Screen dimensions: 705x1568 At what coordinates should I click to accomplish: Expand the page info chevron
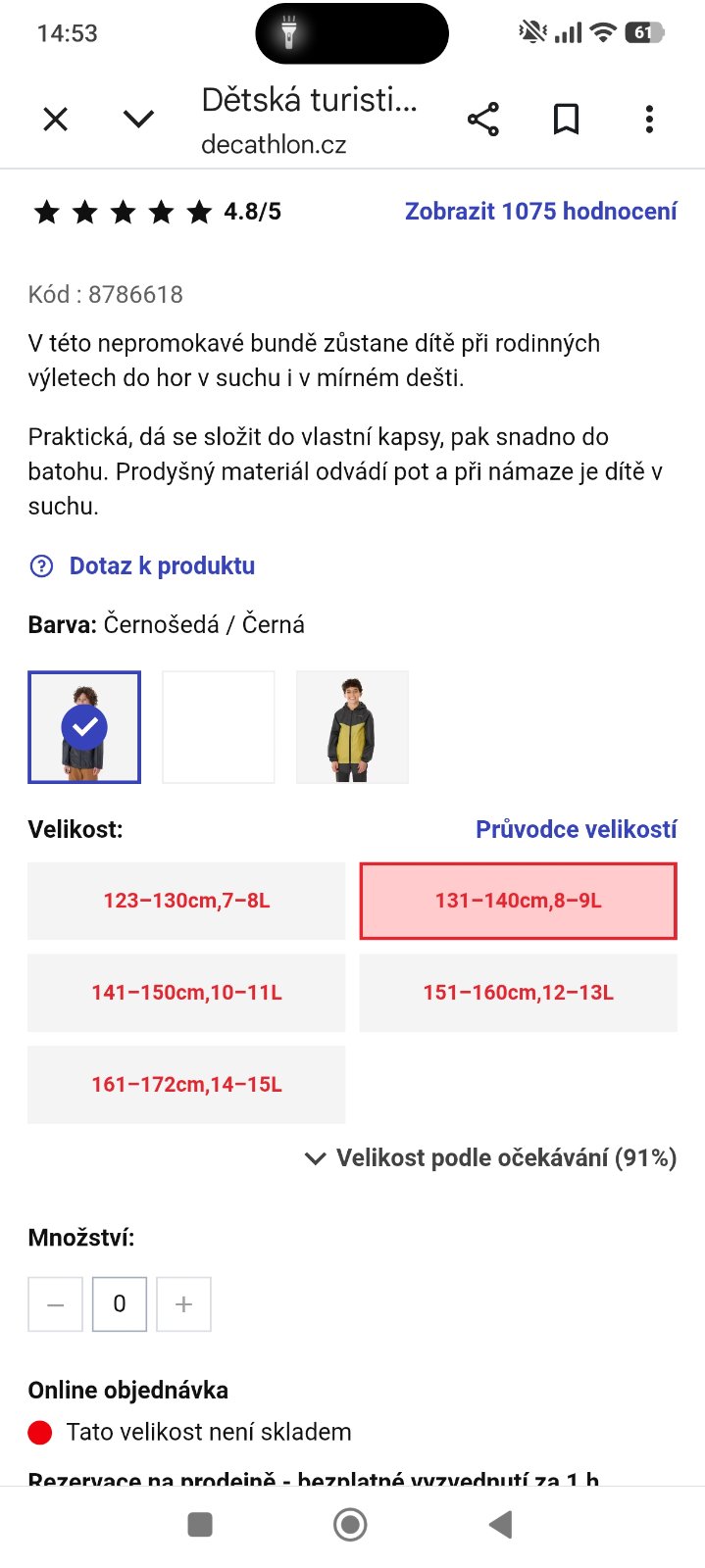138,120
